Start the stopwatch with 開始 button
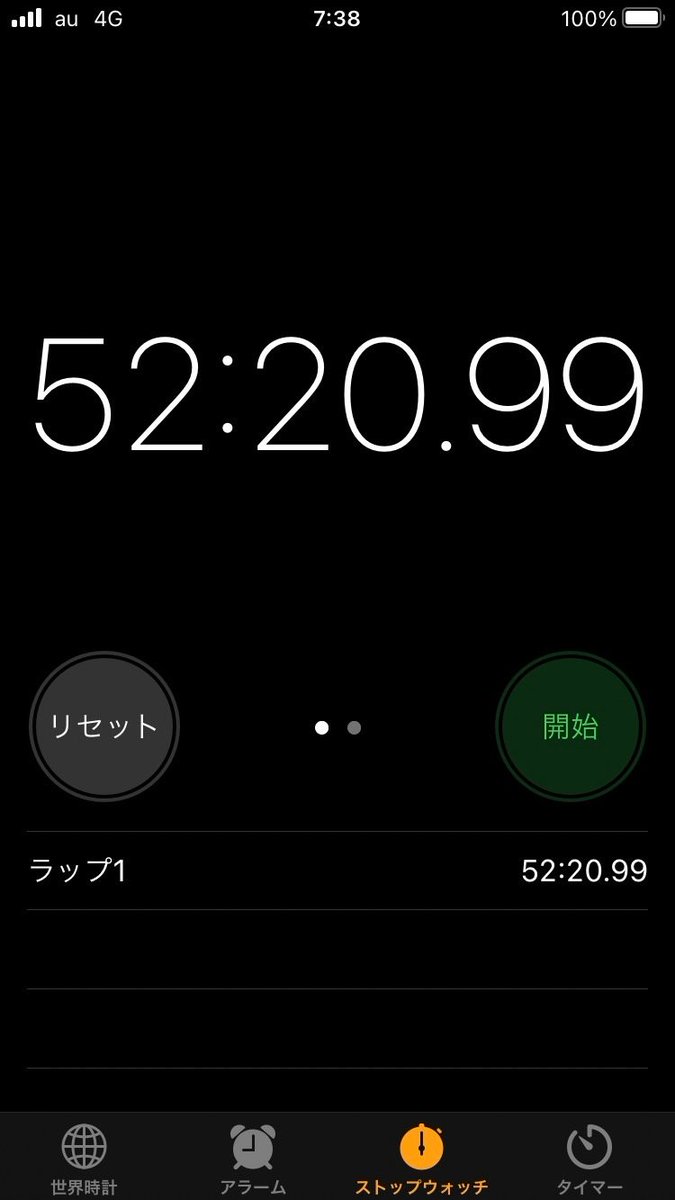 coord(570,726)
